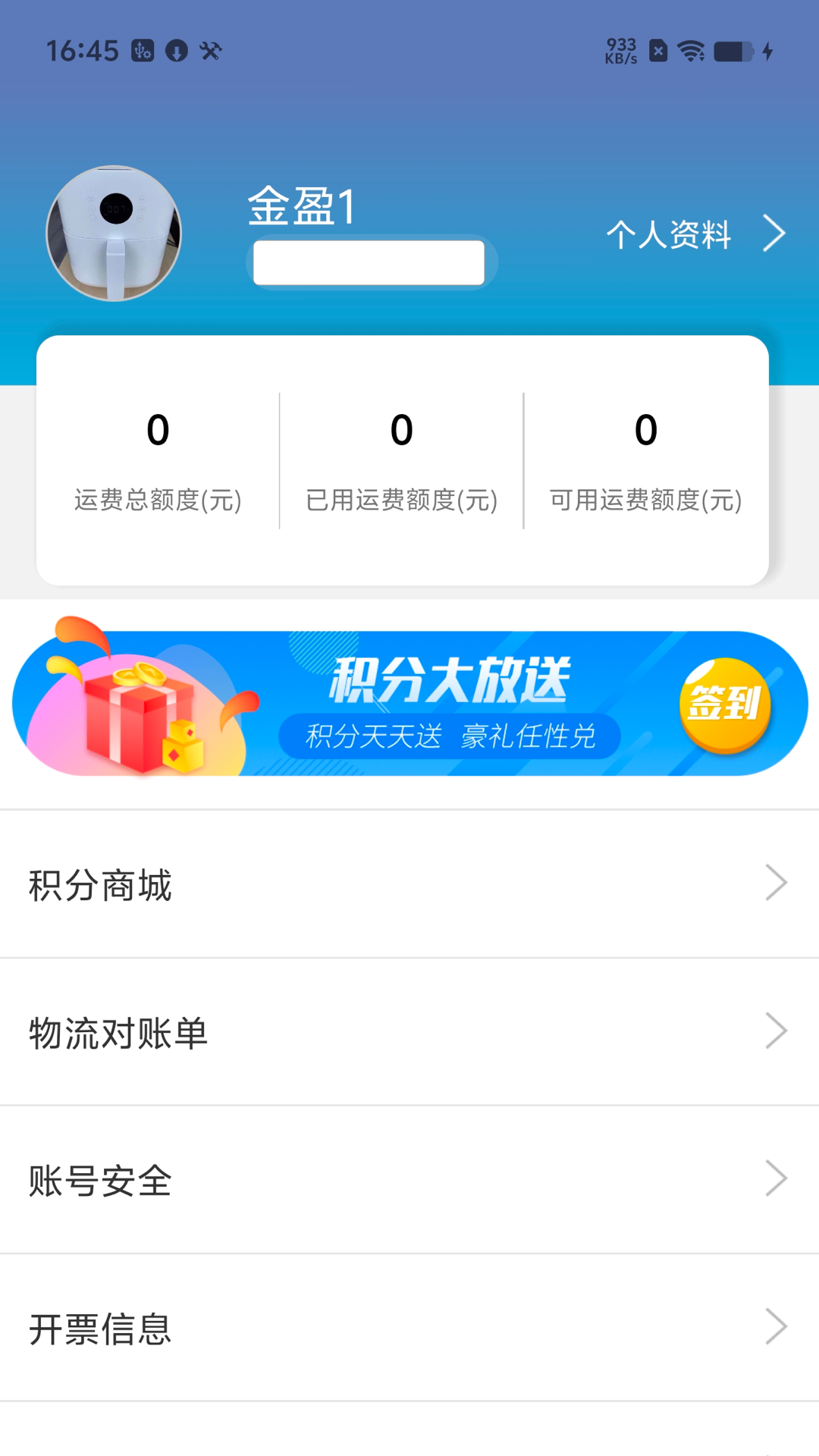Tap the 签到 check-in button
Image resolution: width=819 pixels, height=1456 pixels.
(724, 704)
